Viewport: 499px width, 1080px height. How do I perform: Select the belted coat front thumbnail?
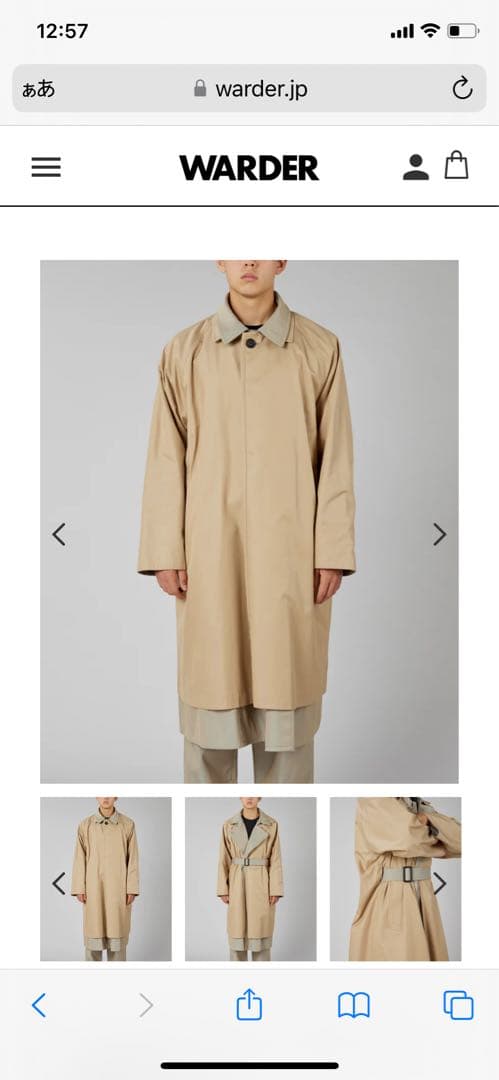tap(250, 879)
